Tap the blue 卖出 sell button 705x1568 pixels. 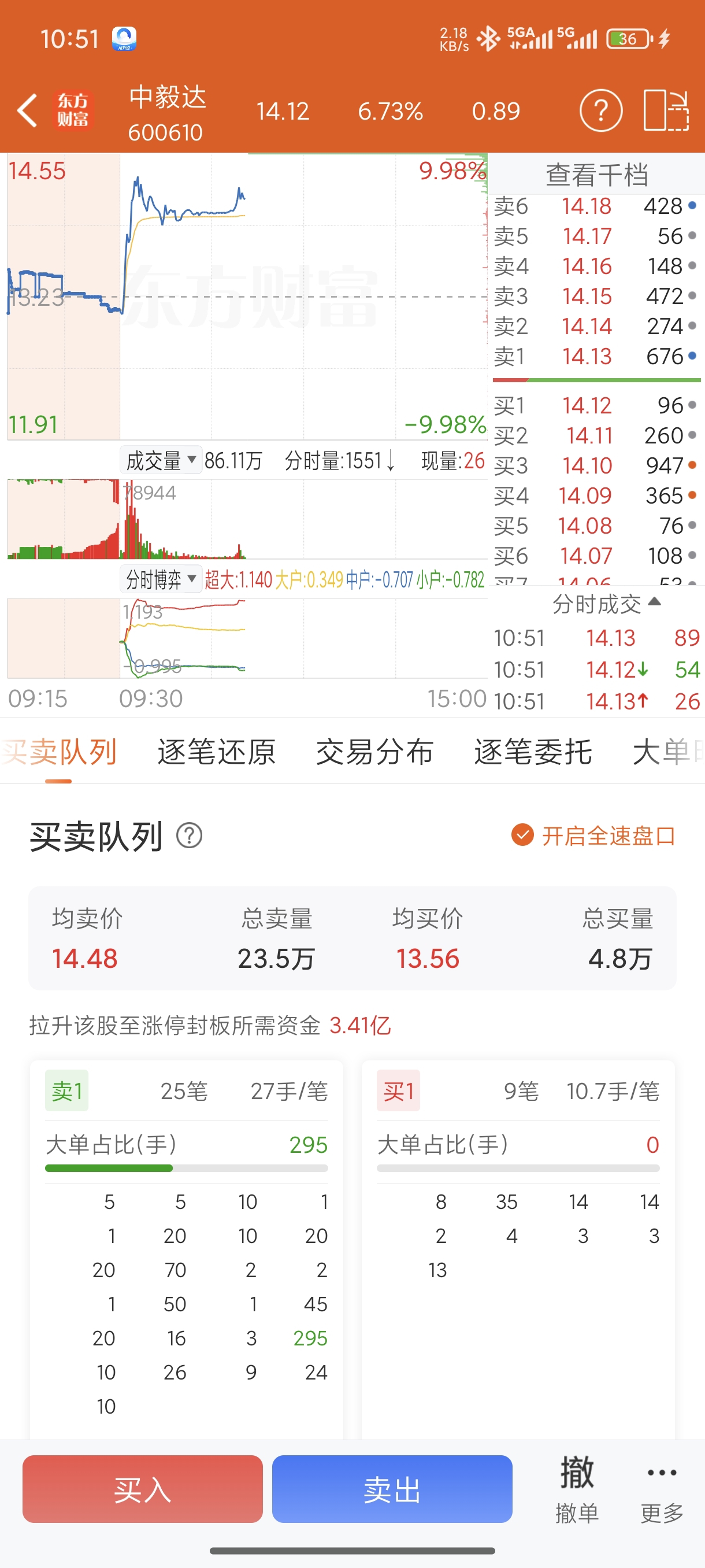click(x=392, y=1489)
